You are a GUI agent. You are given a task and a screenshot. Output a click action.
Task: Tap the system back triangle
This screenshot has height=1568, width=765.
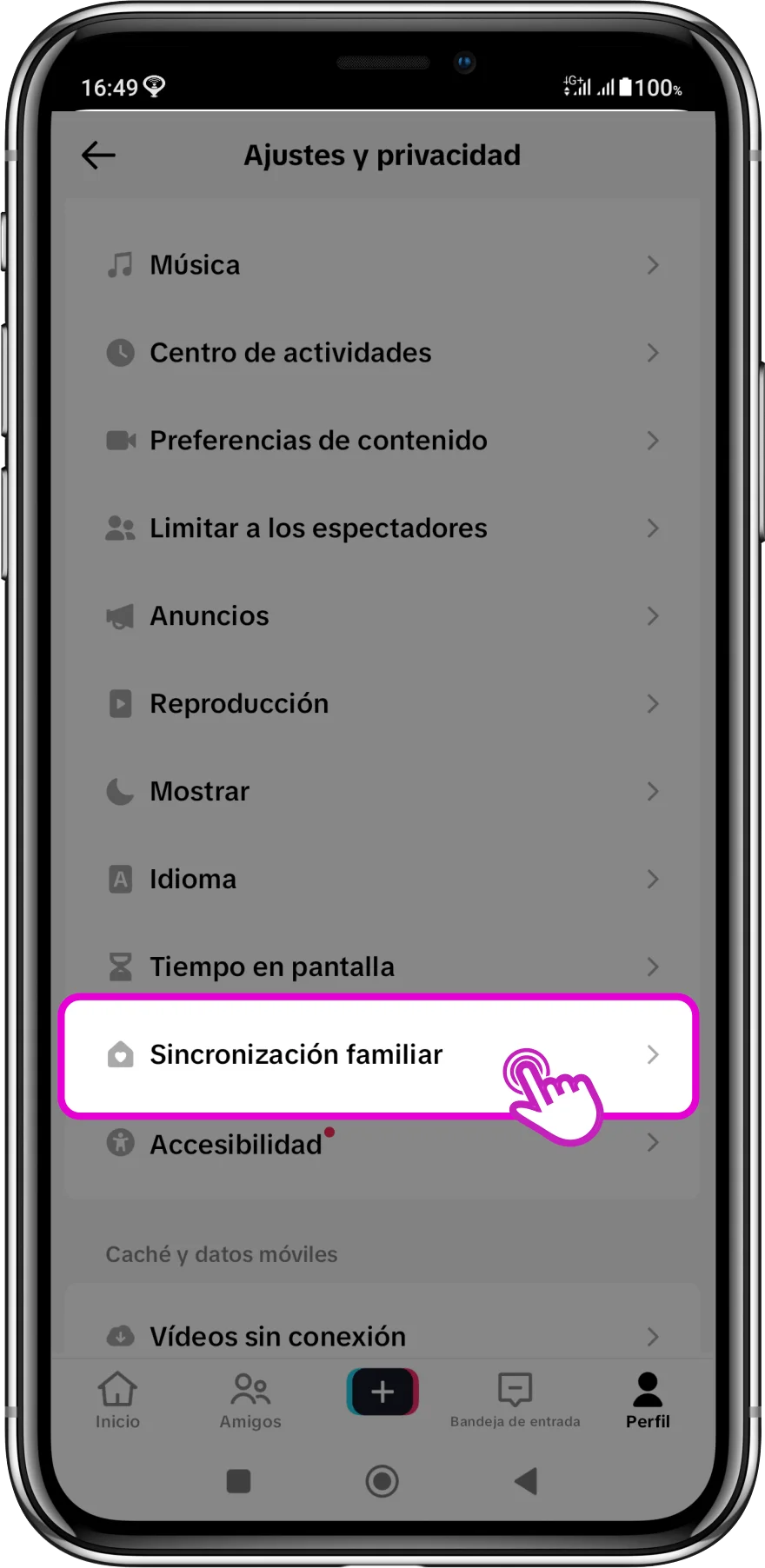point(526,1480)
